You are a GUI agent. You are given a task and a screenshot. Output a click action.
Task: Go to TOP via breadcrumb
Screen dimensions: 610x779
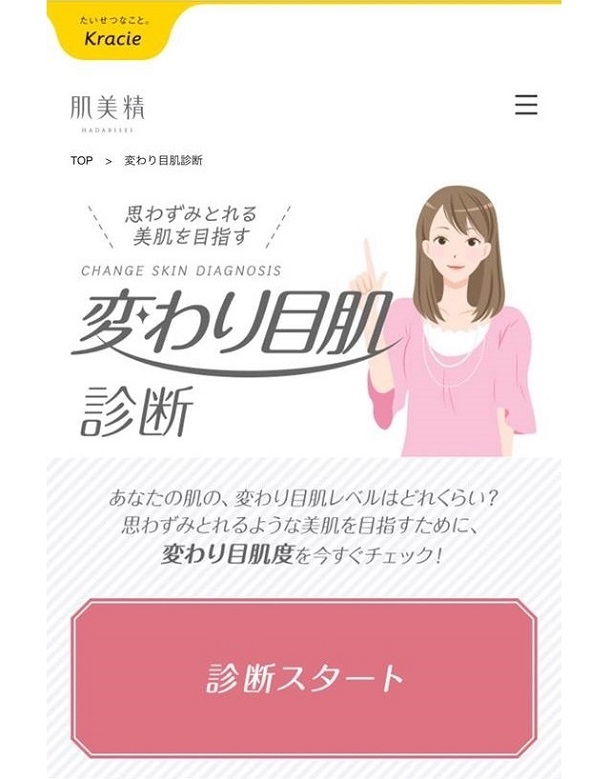click(81, 161)
